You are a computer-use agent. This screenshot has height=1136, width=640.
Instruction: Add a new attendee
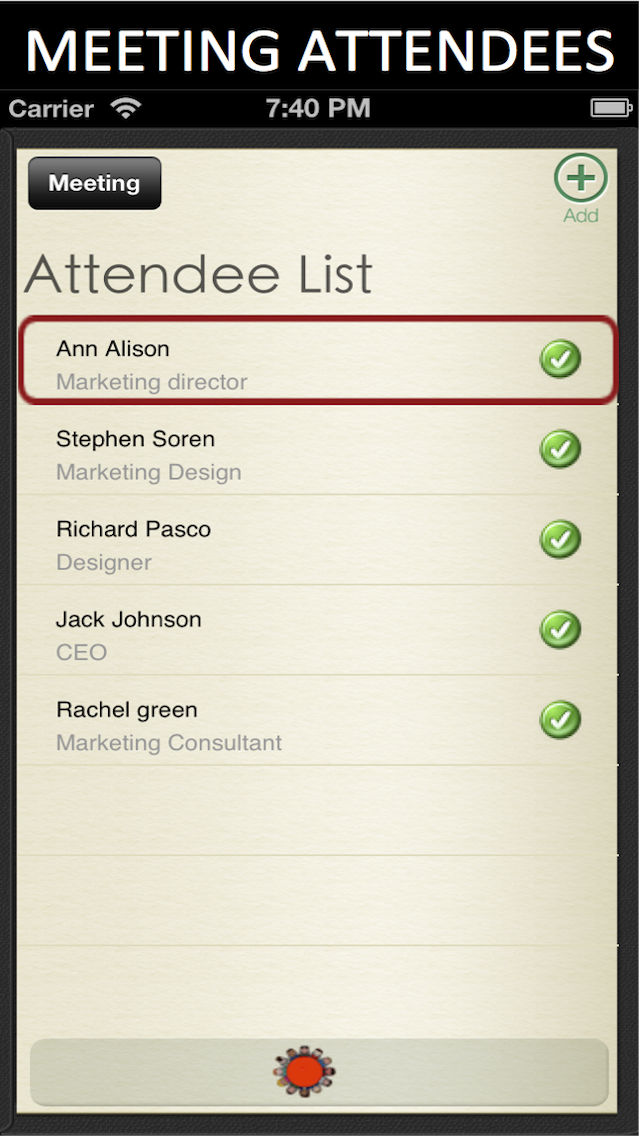(x=580, y=186)
